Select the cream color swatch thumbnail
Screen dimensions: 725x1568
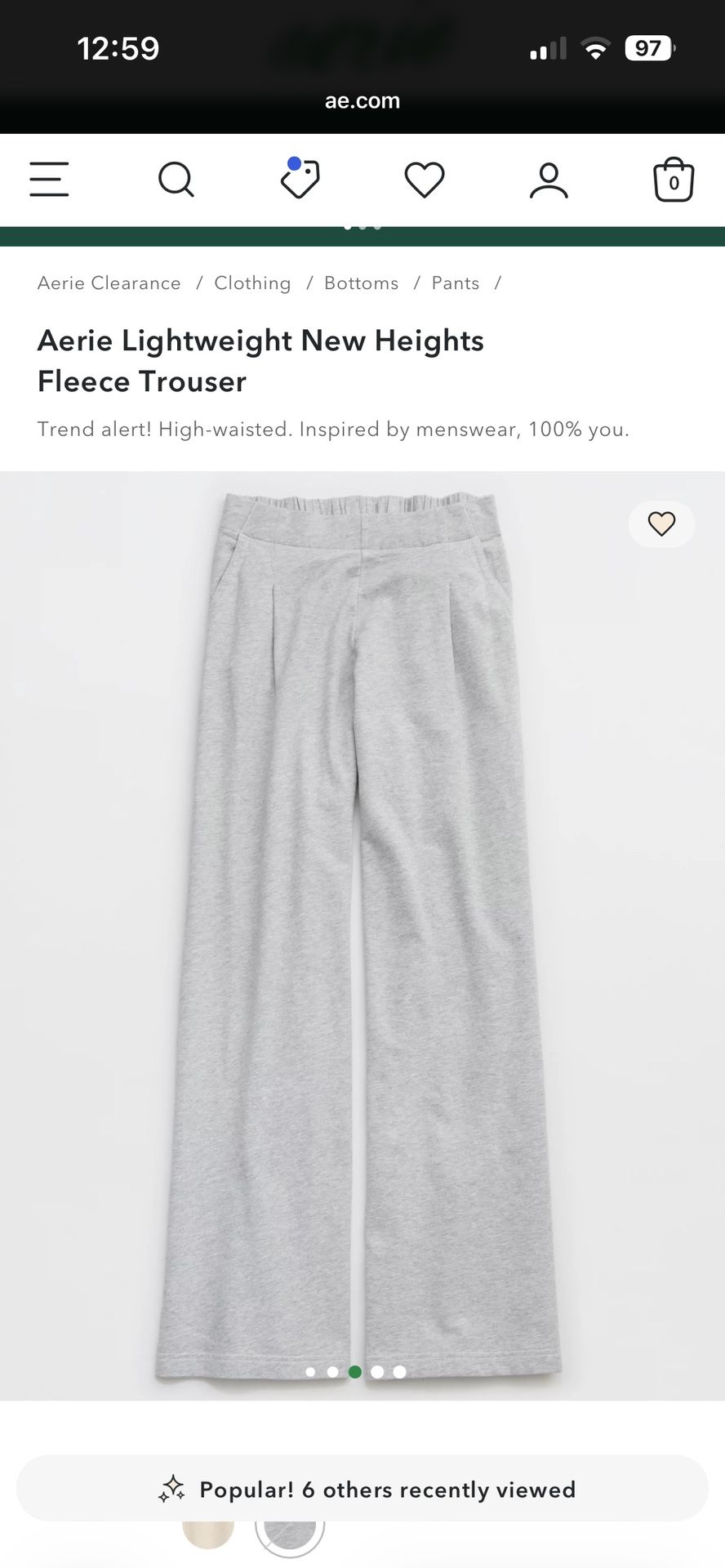tap(209, 1534)
